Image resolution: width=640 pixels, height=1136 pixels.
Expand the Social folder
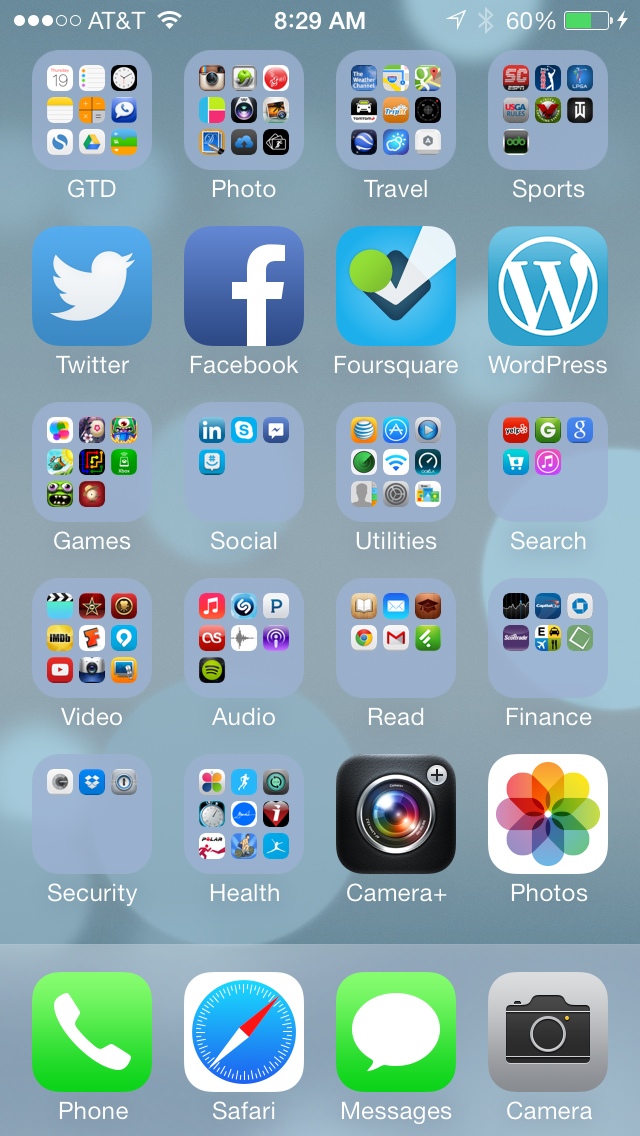click(x=244, y=462)
